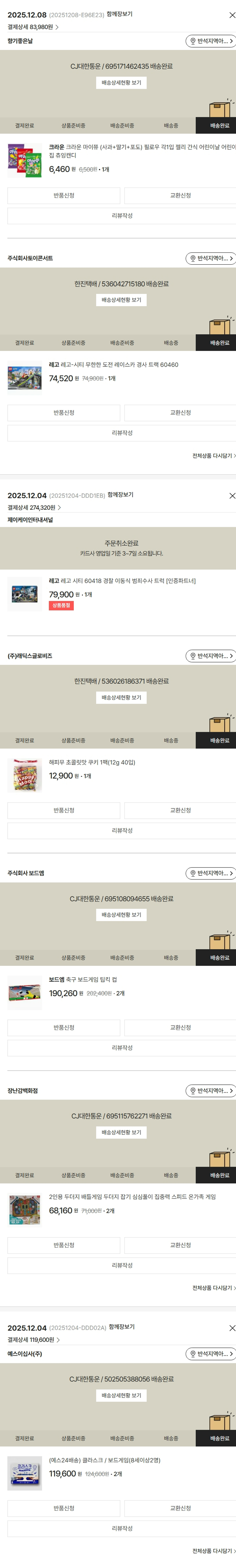Screen dimensions: 236x1568
Task: Request a return for 클라스크 보드게임
Action: pos(64,1508)
